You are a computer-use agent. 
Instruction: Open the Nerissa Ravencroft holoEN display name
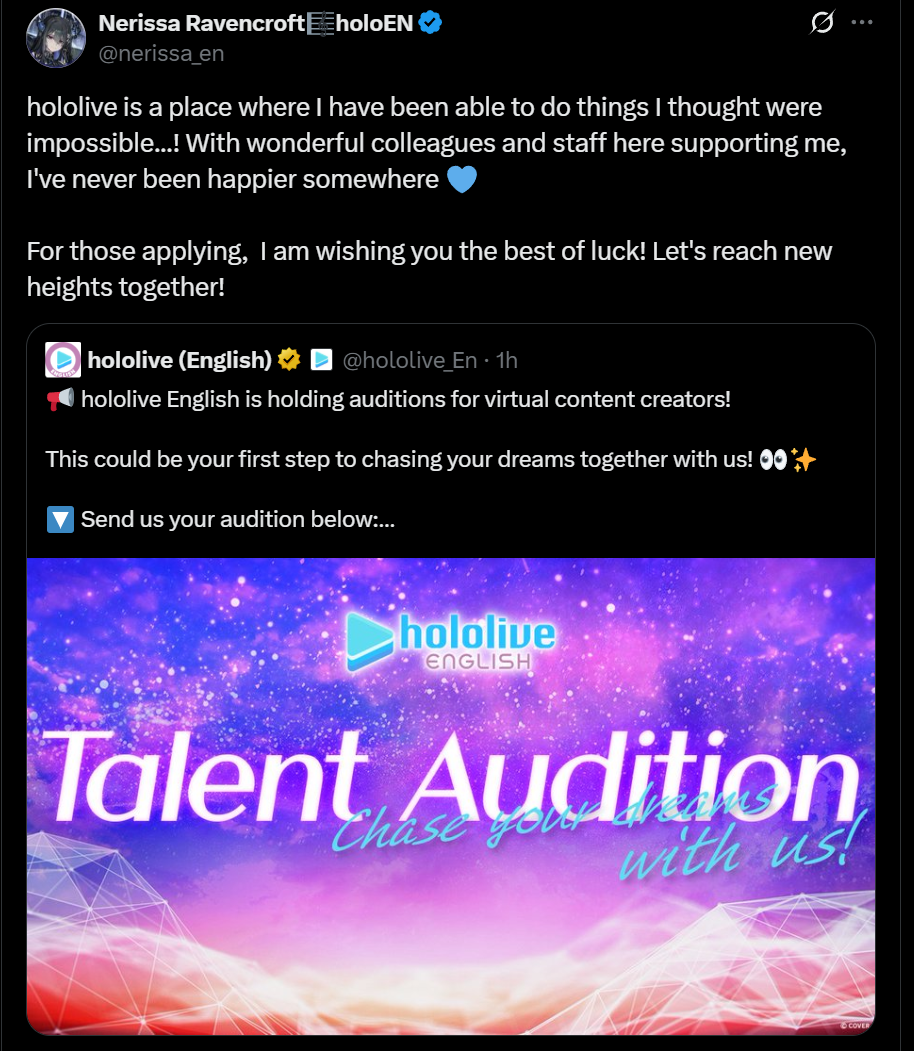tap(256, 23)
